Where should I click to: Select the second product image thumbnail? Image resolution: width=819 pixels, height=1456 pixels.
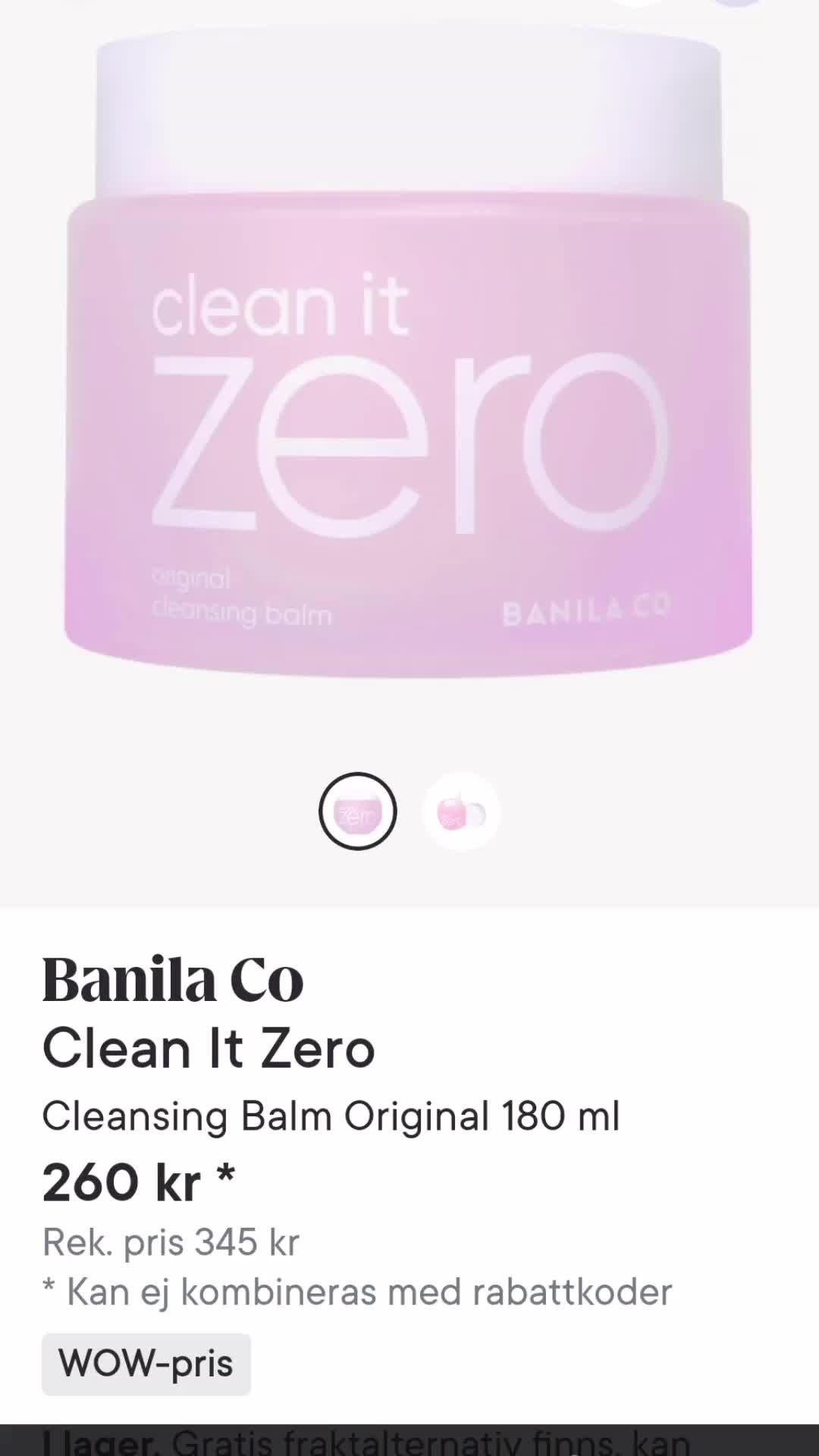(x=461, y=811)
